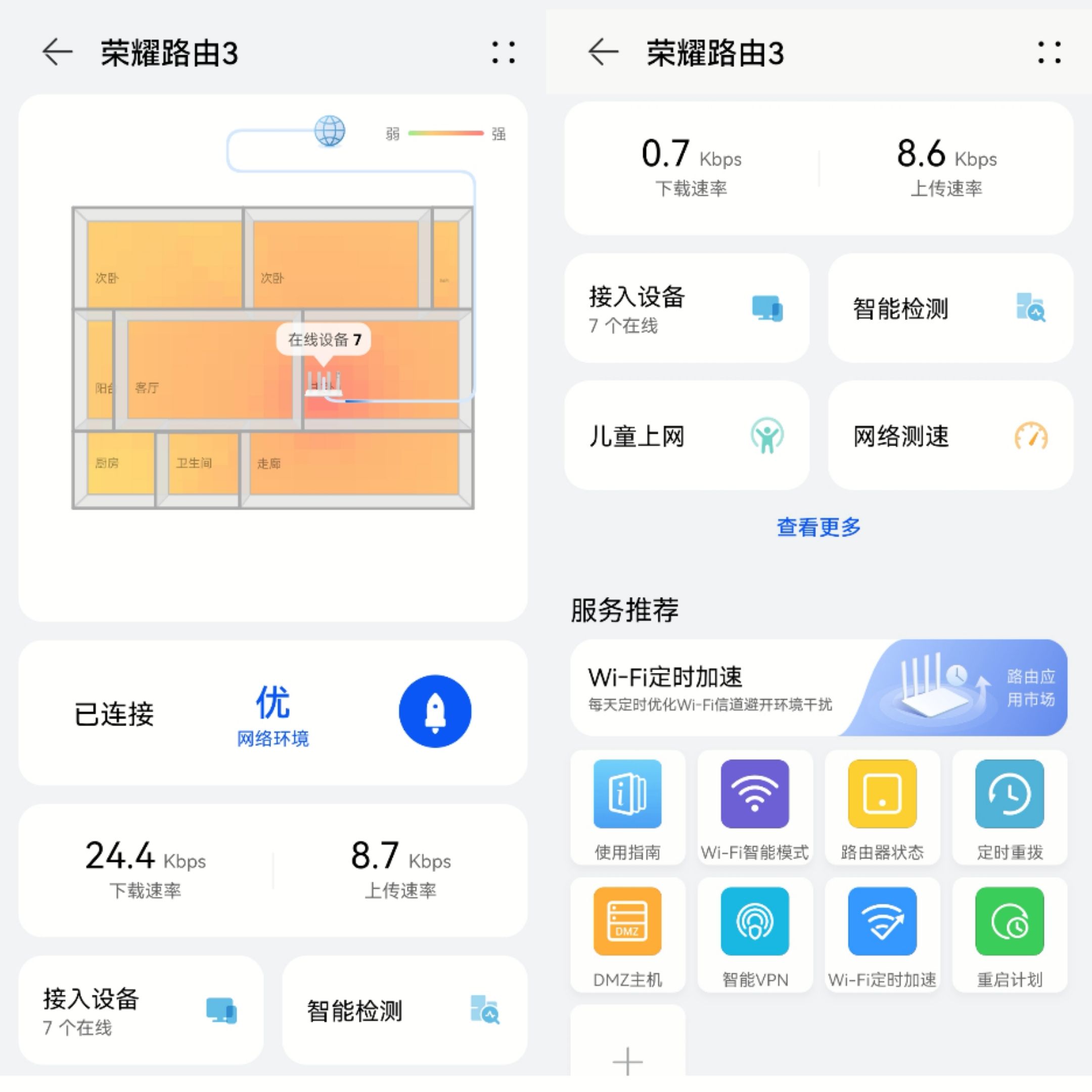Viewport: 1092px width, 1092px height.
Task: Open the Wi-Fi智能模式 tile
Action: tap(755, 808)
